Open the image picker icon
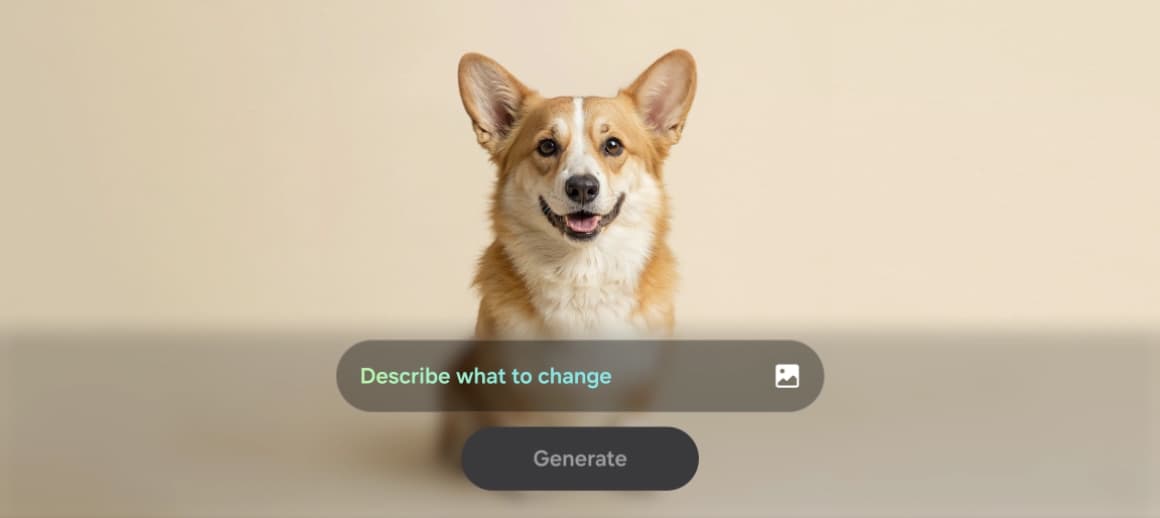The height and width of the screenshot is (518, 1160). click(787, 376)
